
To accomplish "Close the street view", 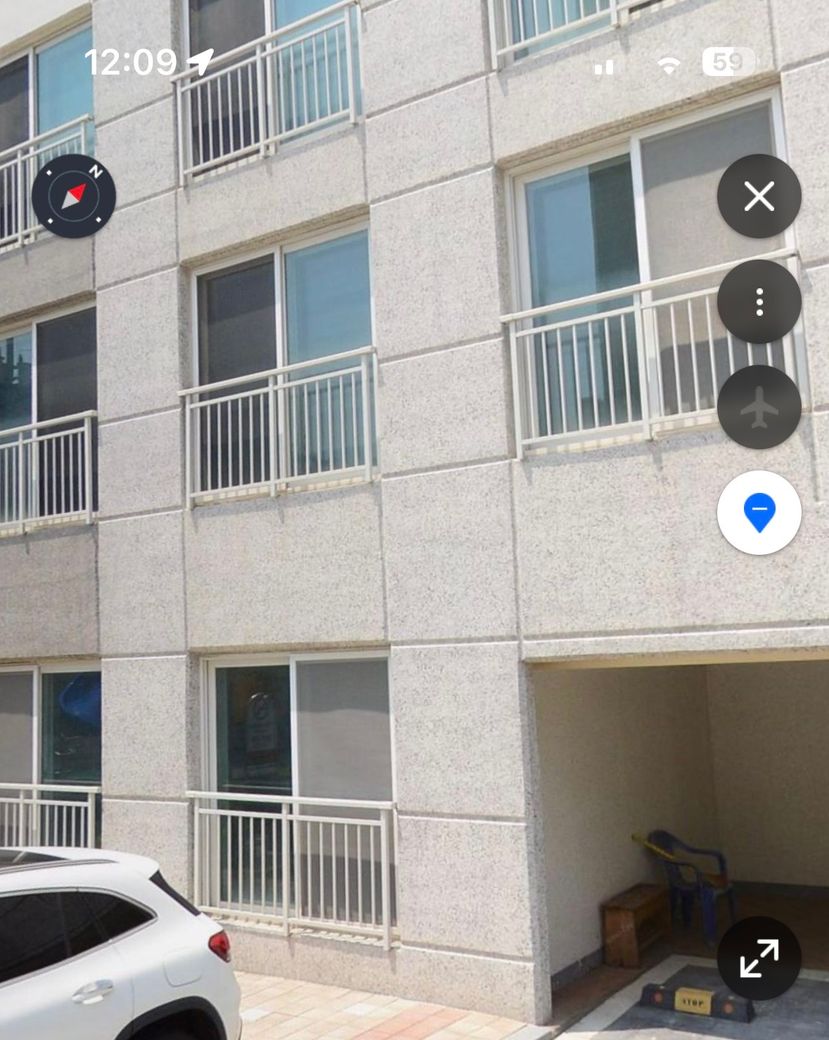I will pyautogui.click(x=759, y=196).
